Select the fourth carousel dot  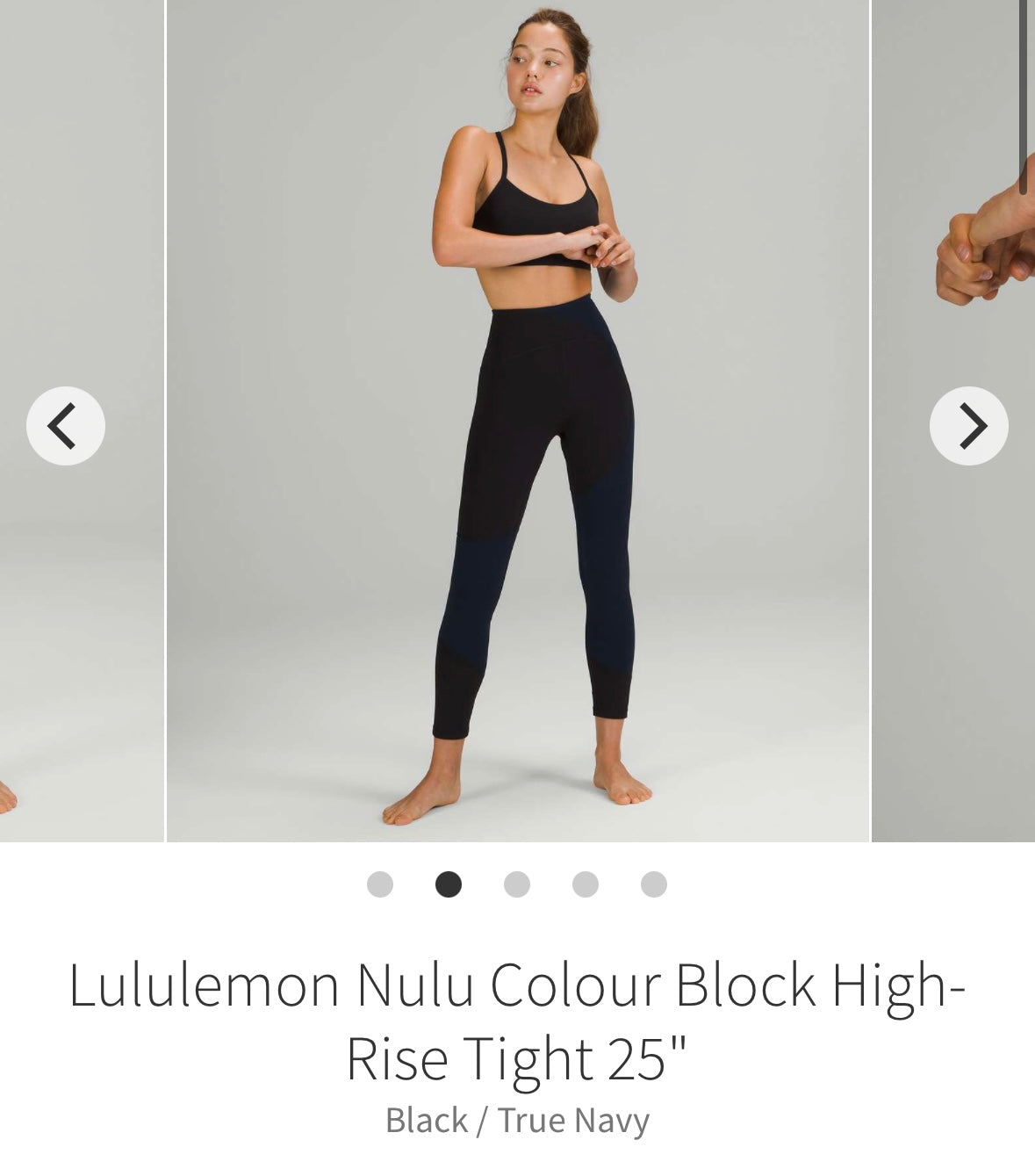pos(586,884)
